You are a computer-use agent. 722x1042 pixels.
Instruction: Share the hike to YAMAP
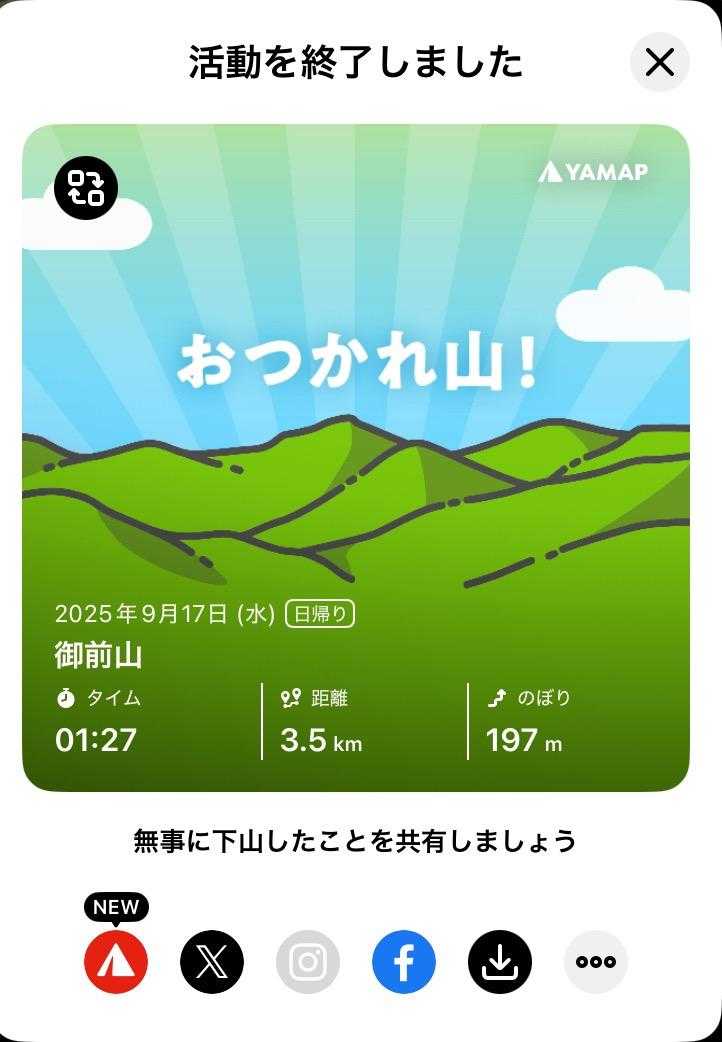click(x=116, y=962)
